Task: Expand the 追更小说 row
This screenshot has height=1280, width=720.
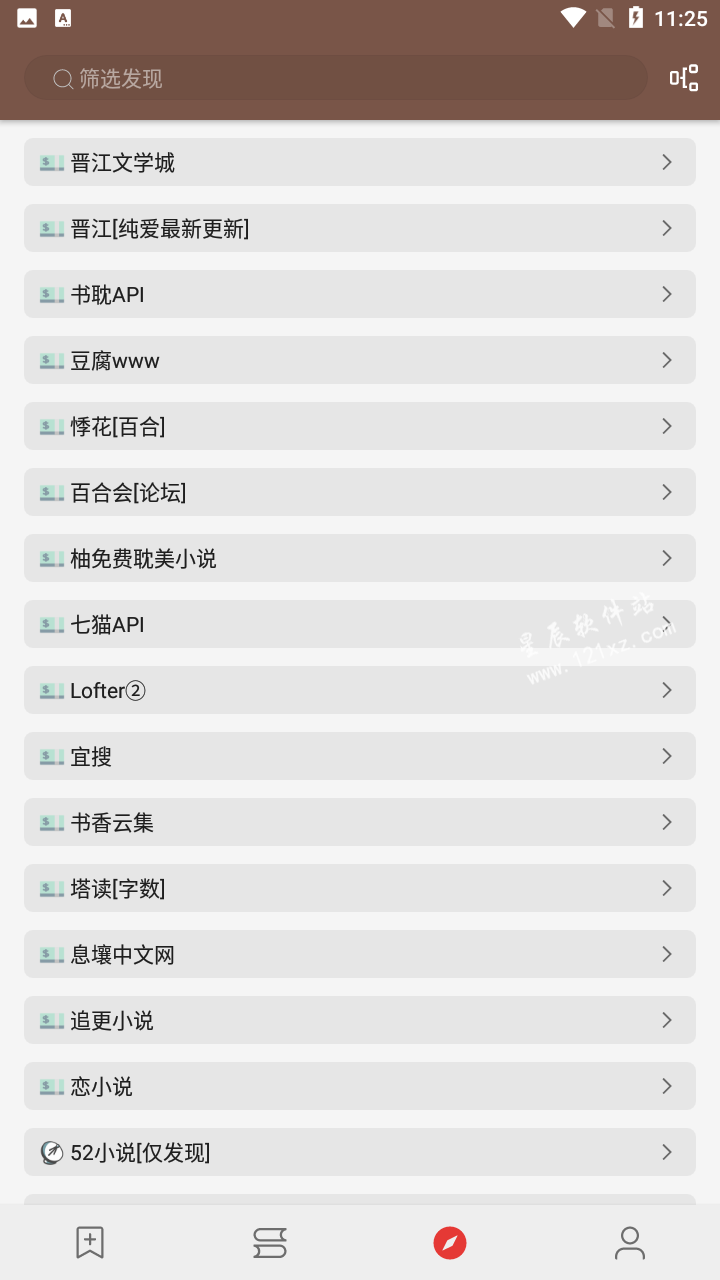Action: [360, 1020]
